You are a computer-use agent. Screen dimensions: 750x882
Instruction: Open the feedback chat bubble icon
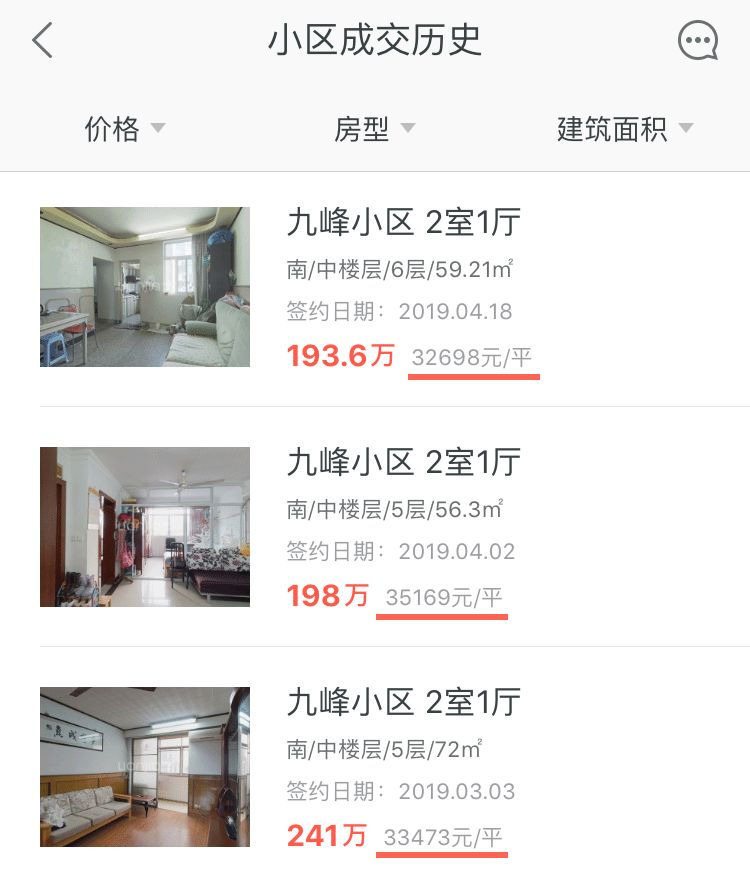coord(697,41)
